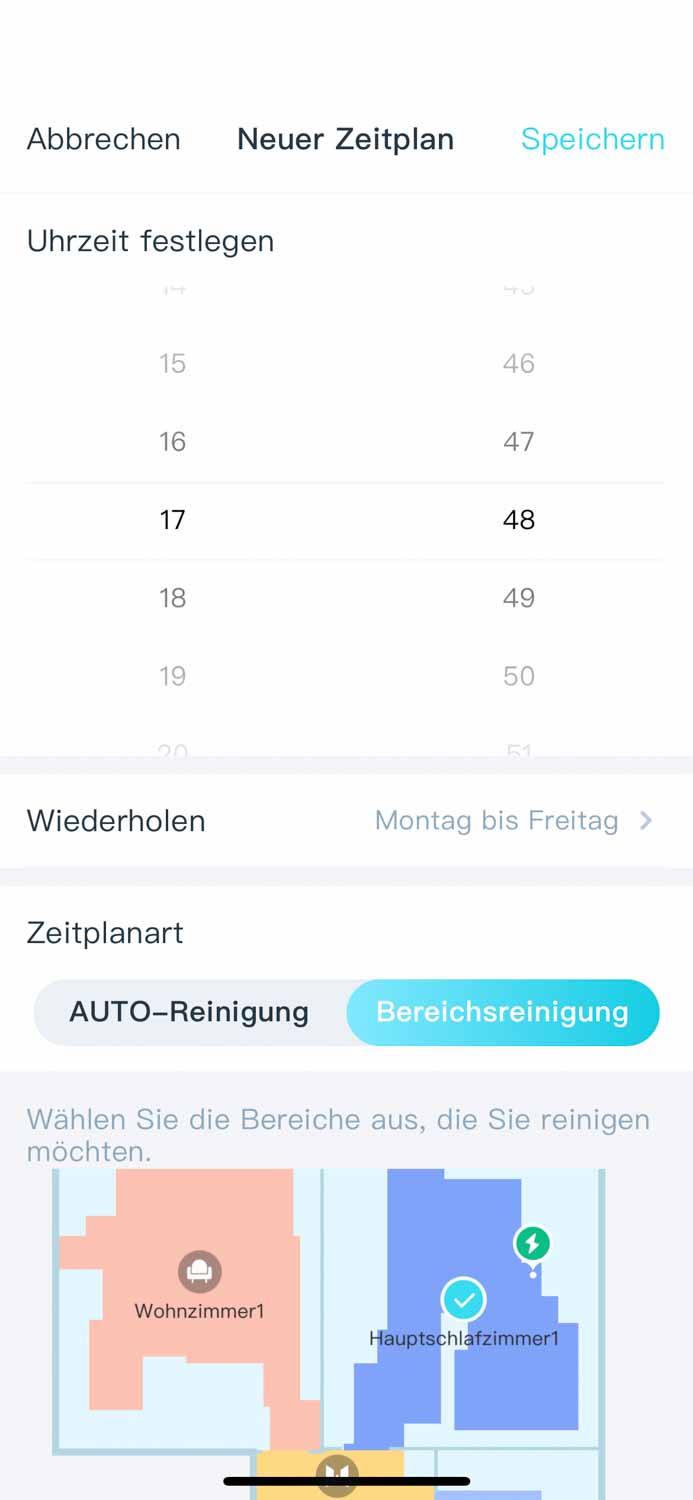Select the Bereichsreinigung schedule type
This screenshot has height=1500, width=693.
tap(502, 1012)
